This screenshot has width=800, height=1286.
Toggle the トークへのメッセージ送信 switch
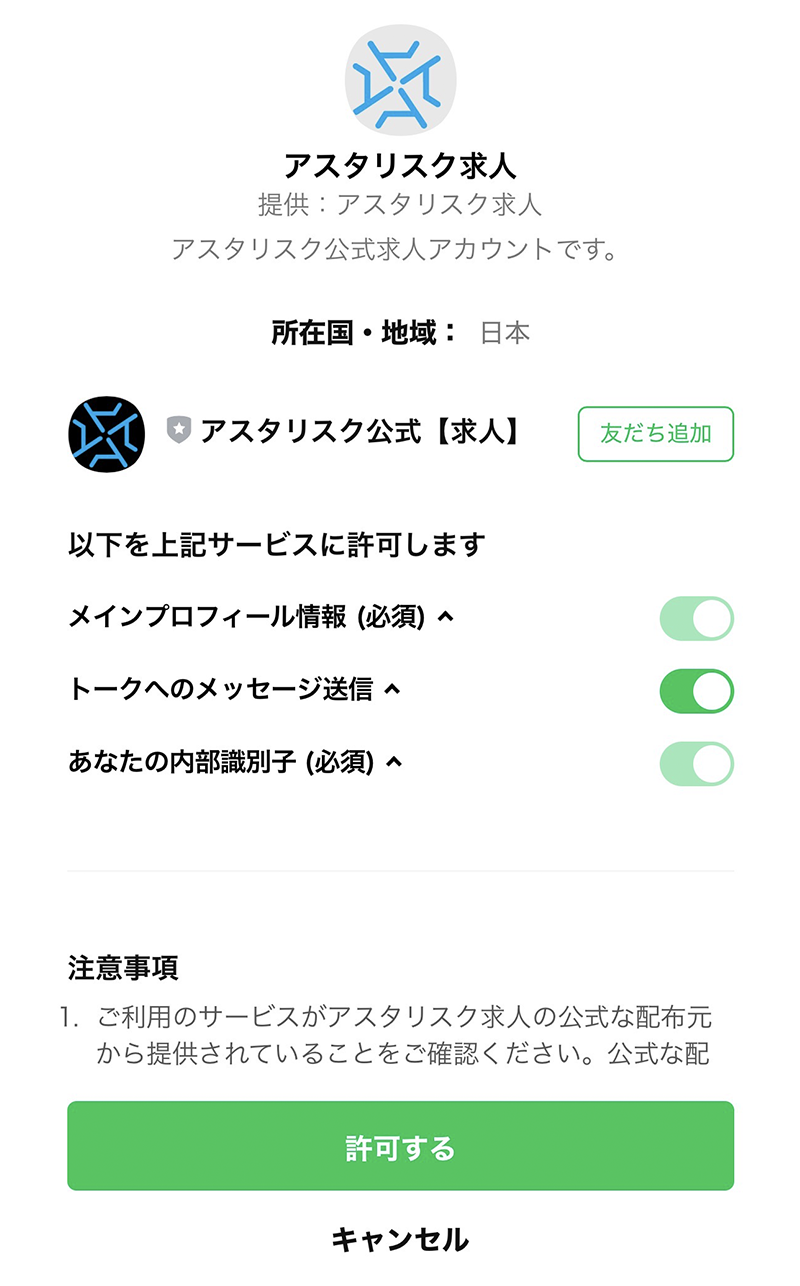coord(697,691)
